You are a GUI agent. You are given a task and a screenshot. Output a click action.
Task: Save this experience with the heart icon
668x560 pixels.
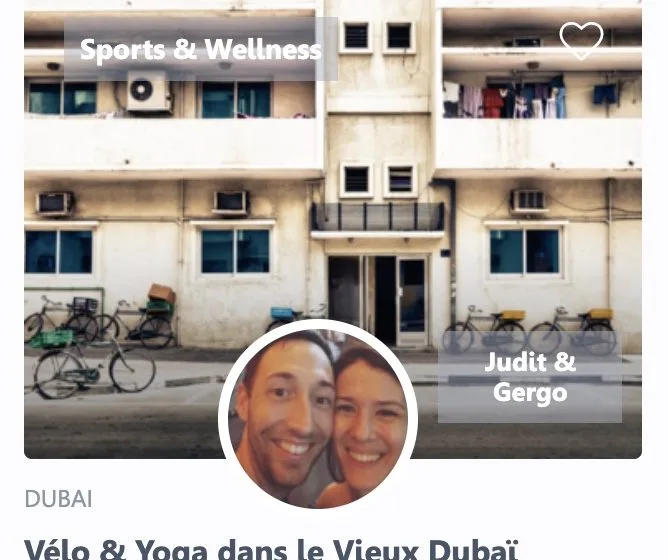pyautogui.click(x=581, y=41)
